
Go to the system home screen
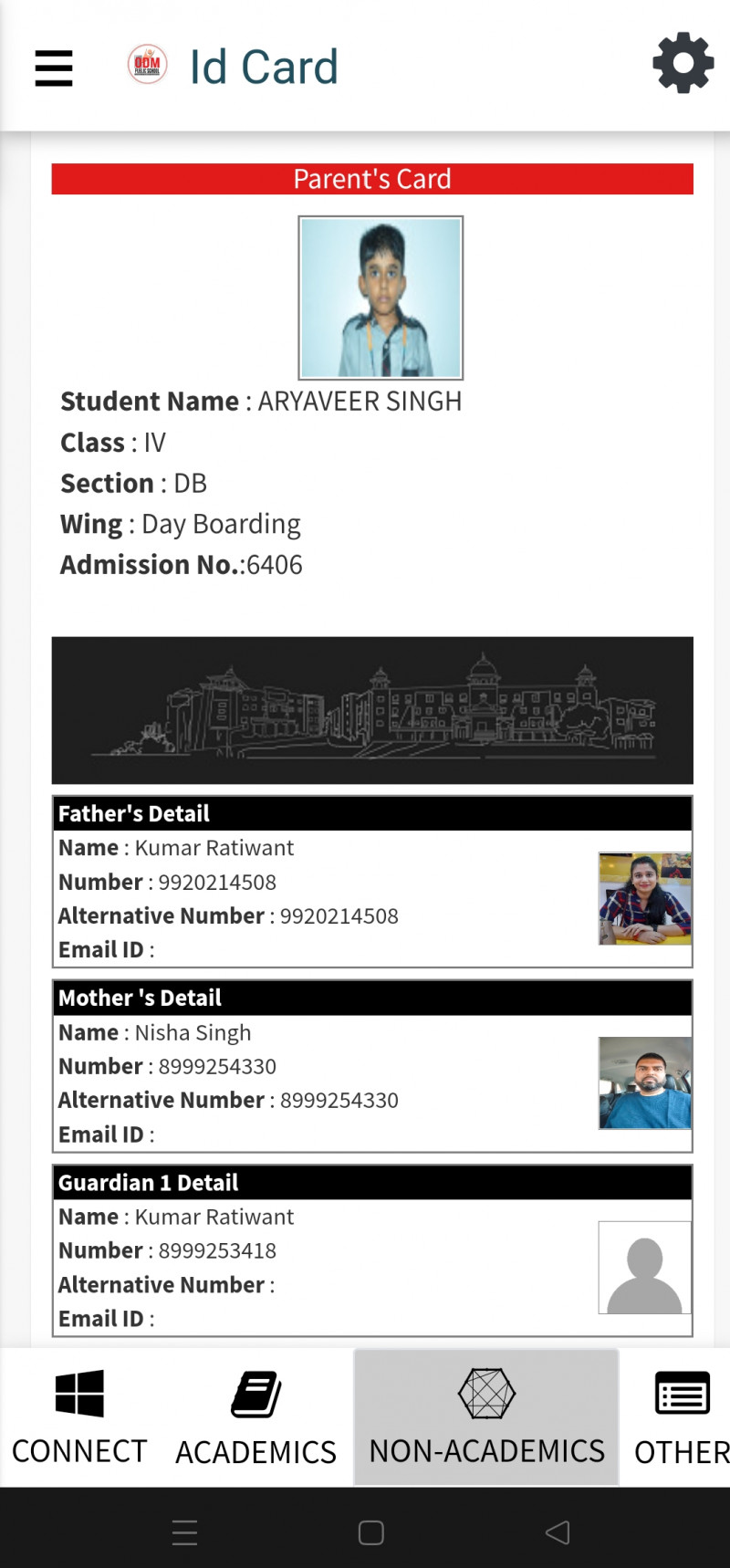(370, 1532)
